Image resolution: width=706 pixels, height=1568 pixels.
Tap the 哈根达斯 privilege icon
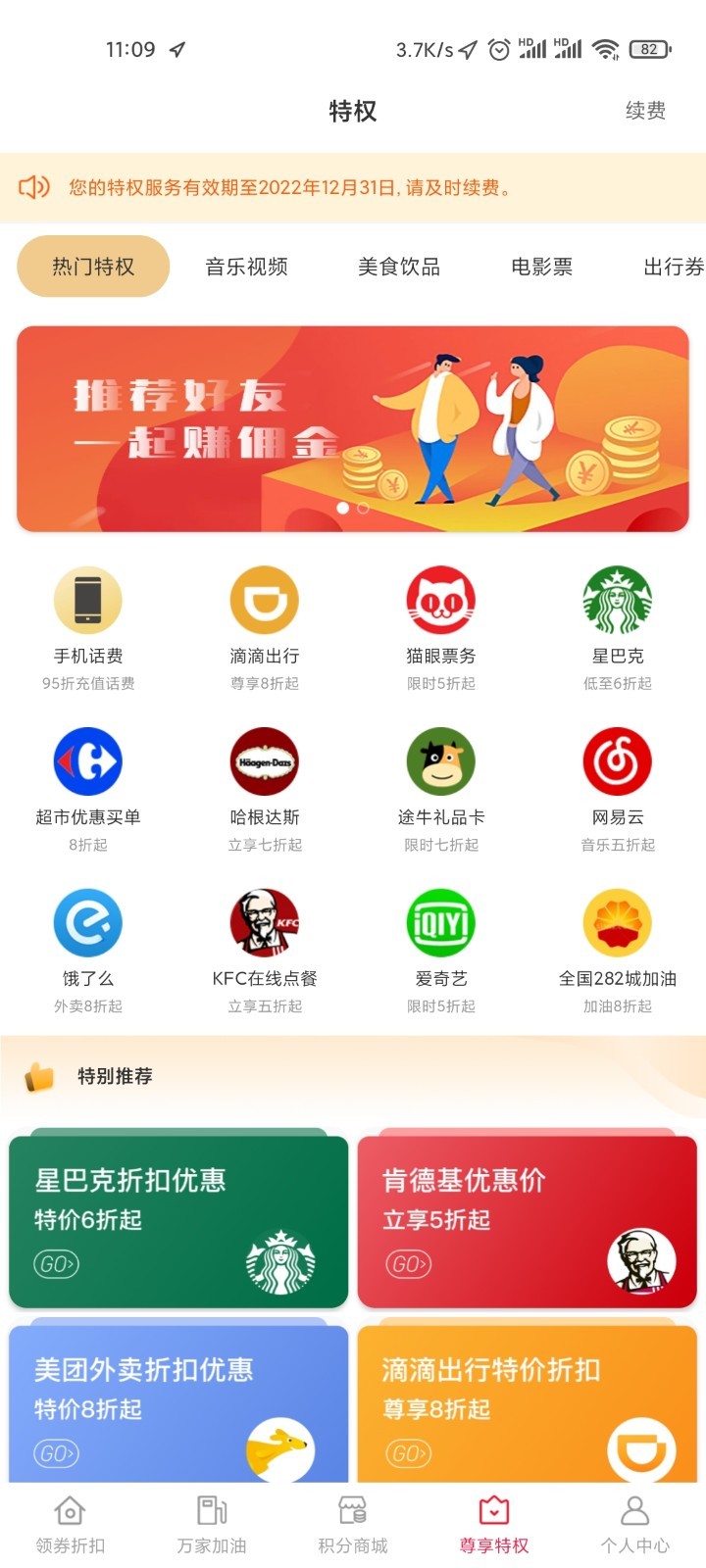(265, 761)
